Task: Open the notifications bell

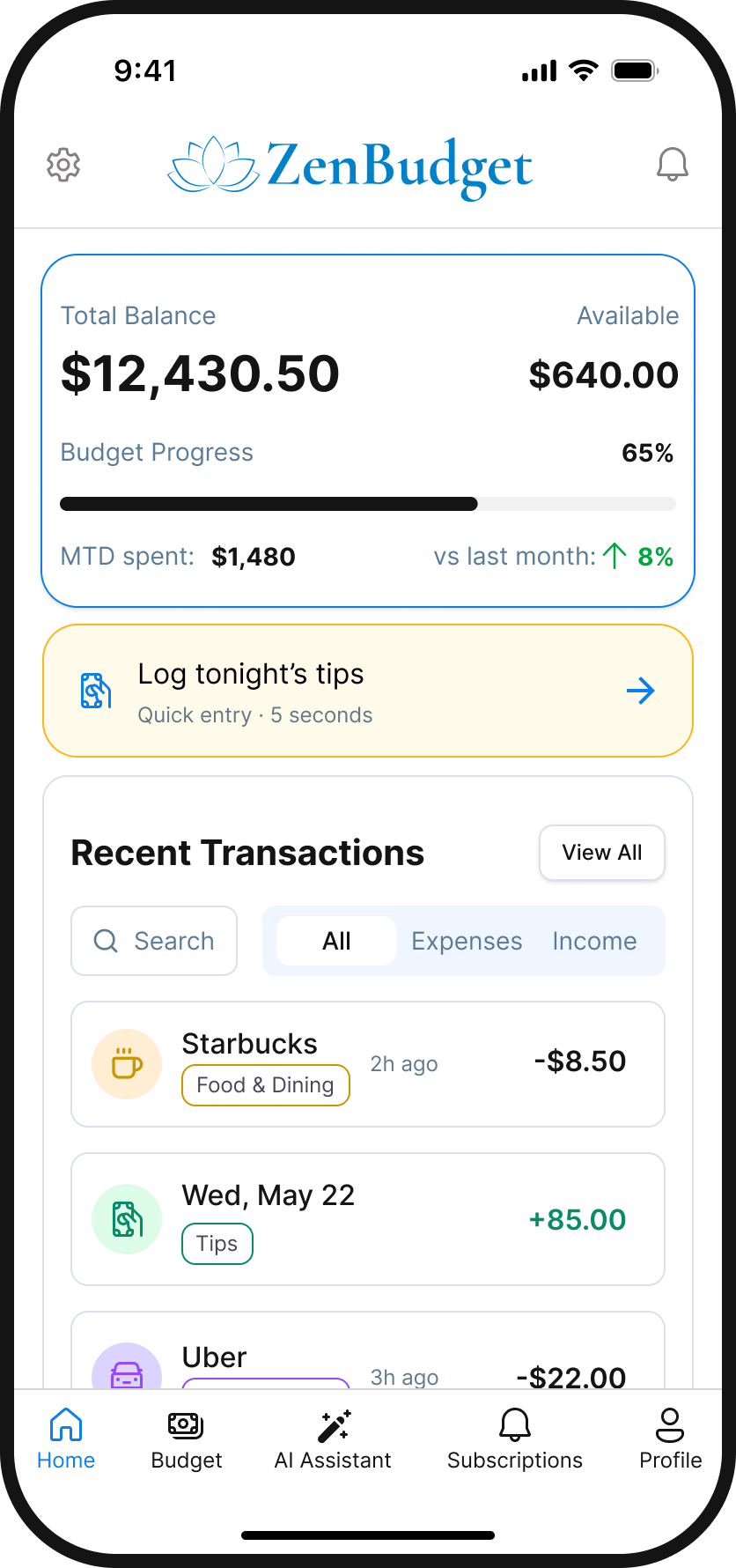Action: 673,165
